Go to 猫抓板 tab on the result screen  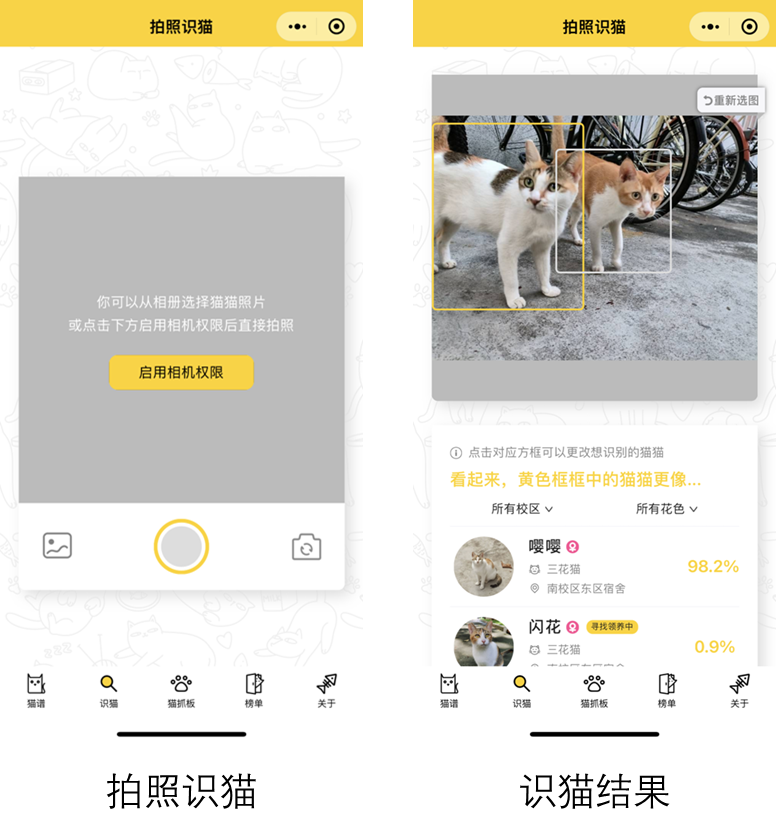coord(594,690)
